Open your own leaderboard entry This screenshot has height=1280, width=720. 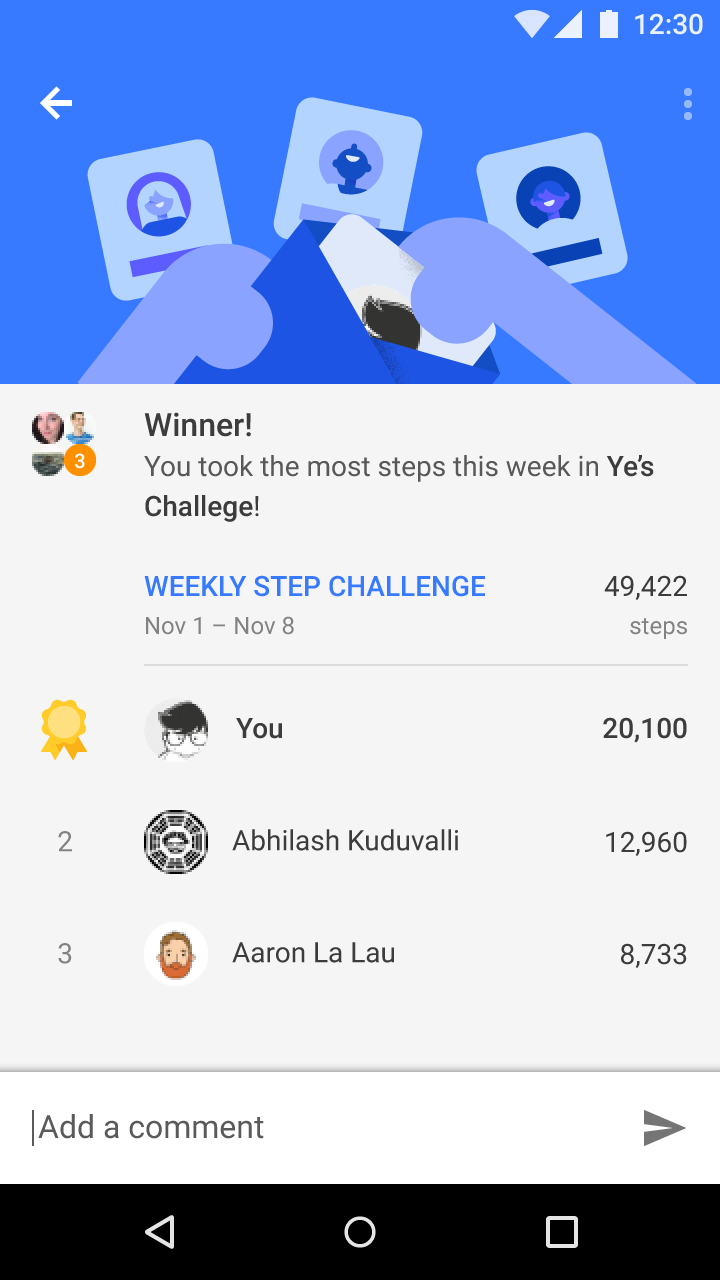click(x=259, y=728)
